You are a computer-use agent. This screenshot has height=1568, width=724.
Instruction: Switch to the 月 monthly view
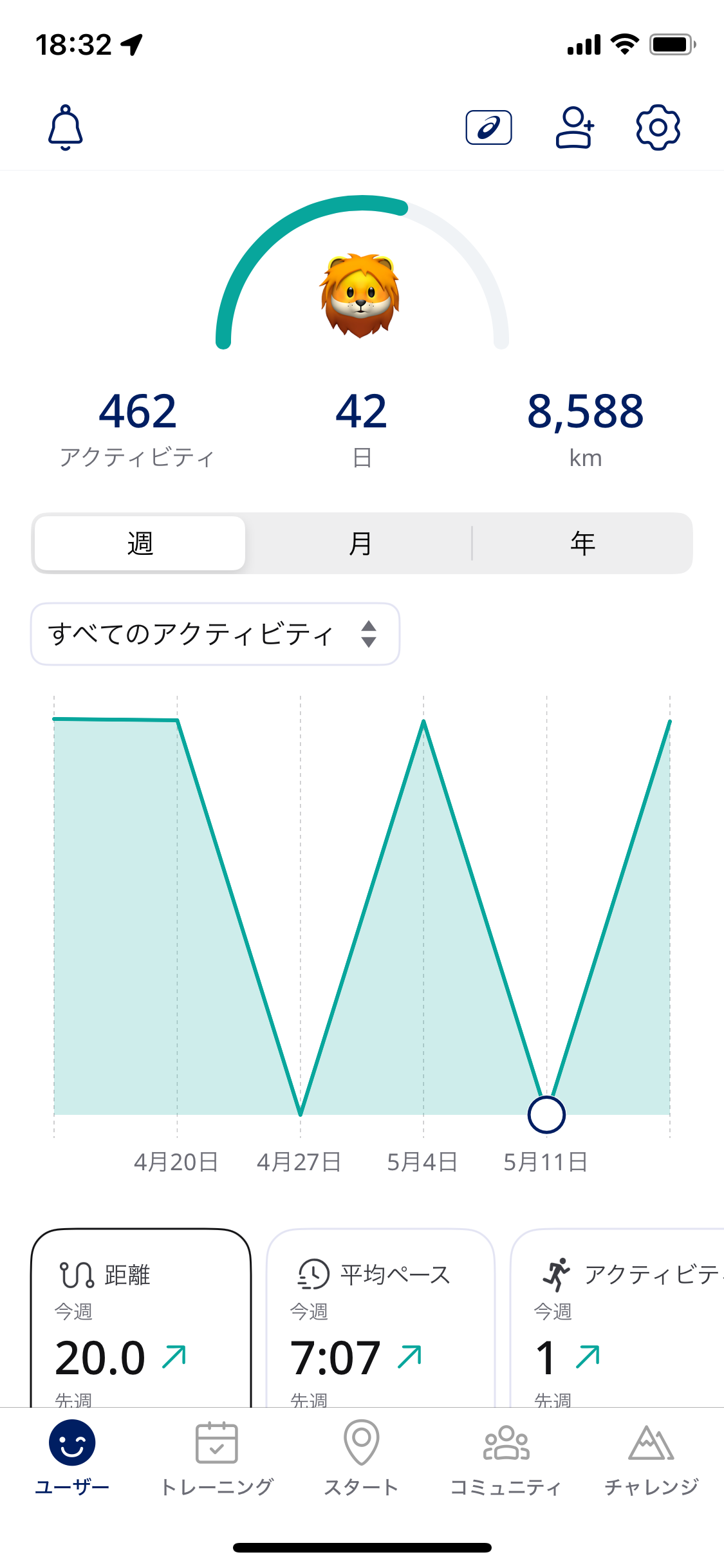click(360, 543)
